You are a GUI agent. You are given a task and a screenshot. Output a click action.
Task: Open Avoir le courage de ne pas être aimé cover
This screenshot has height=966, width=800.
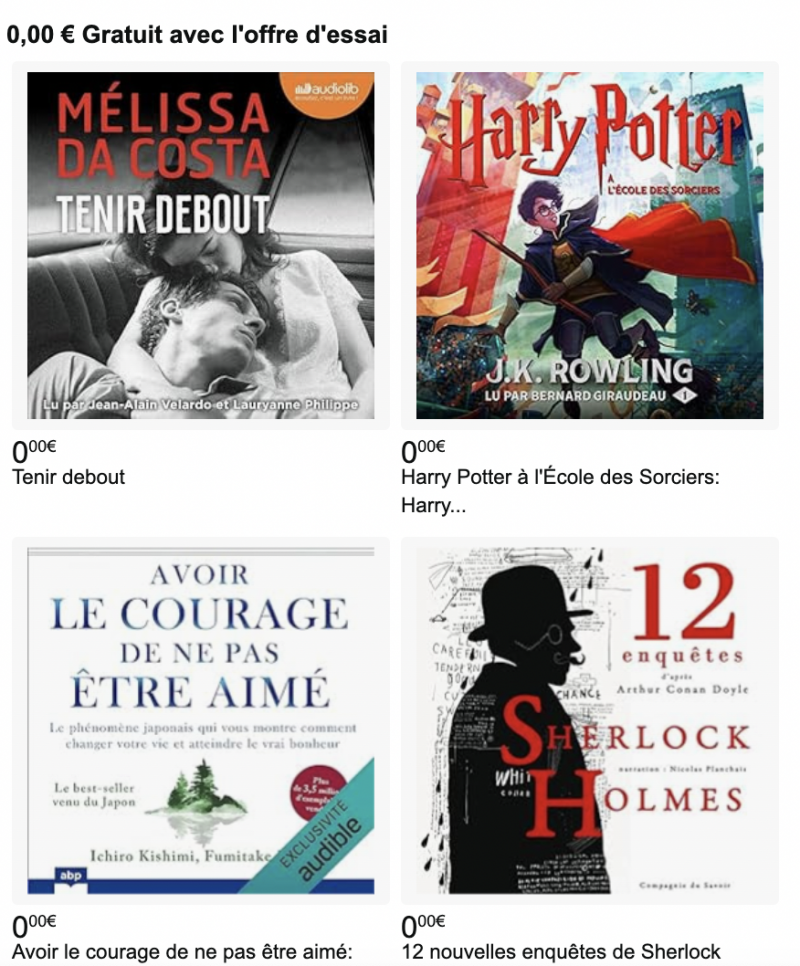tap(200, 720)
